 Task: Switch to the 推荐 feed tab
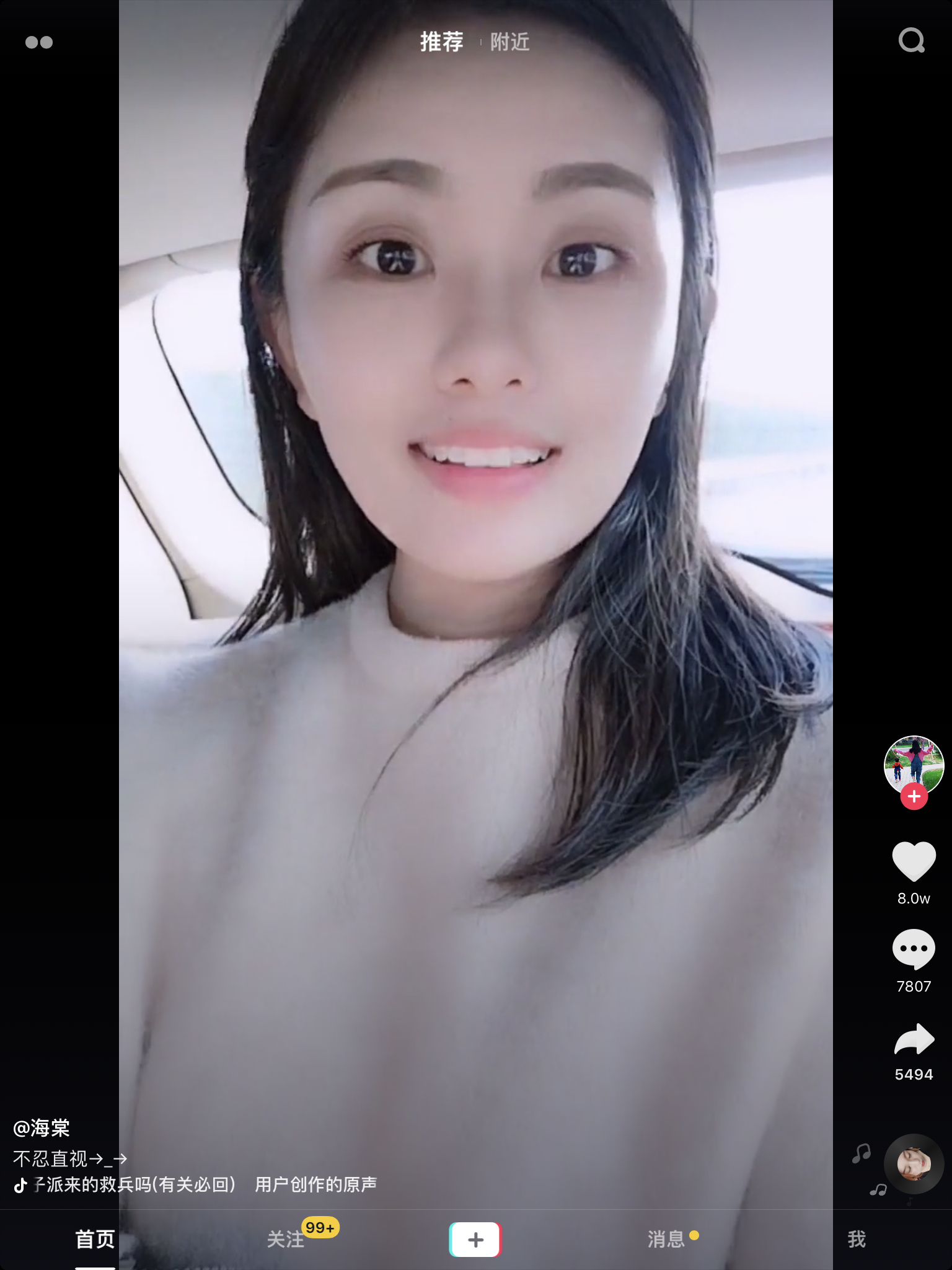pos(441,42)
